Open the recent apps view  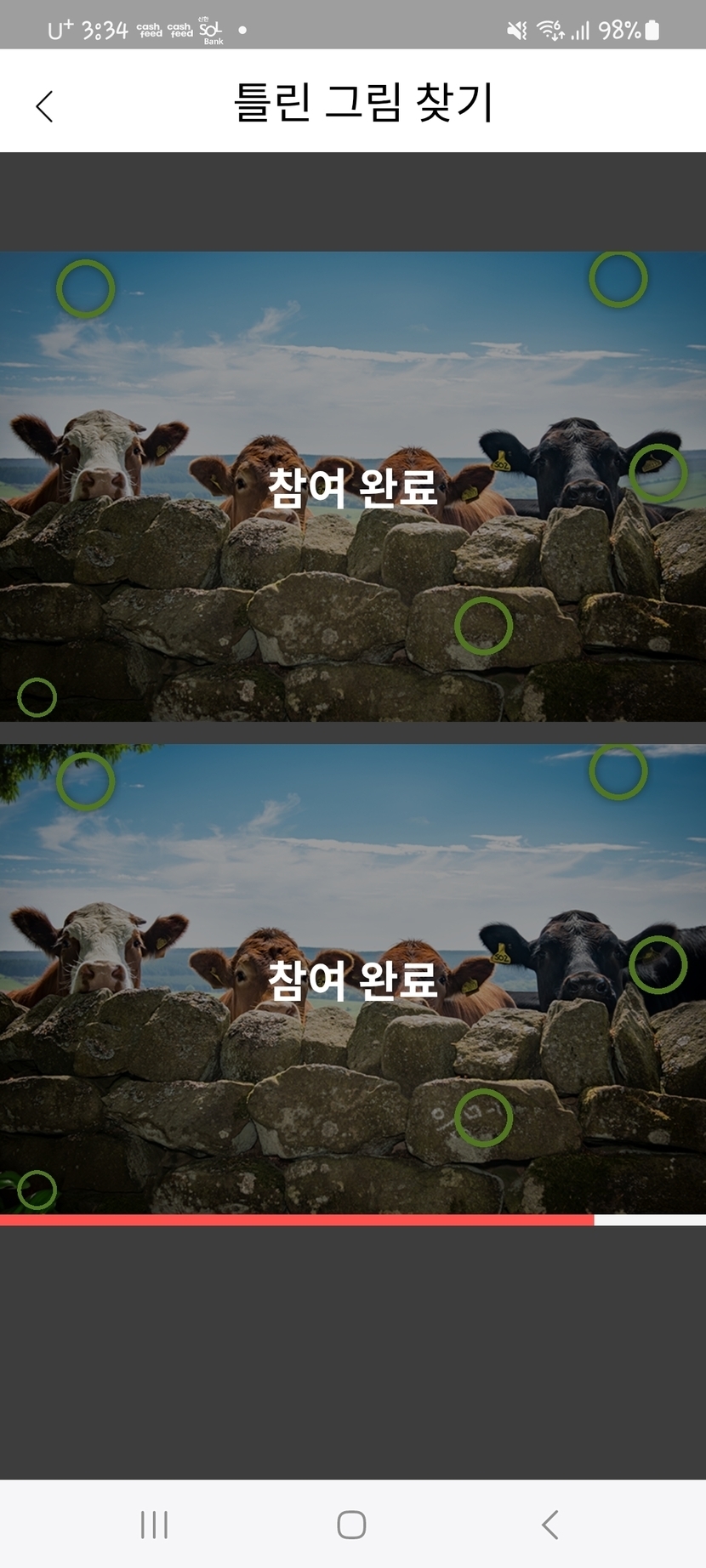click(154, 1525)
